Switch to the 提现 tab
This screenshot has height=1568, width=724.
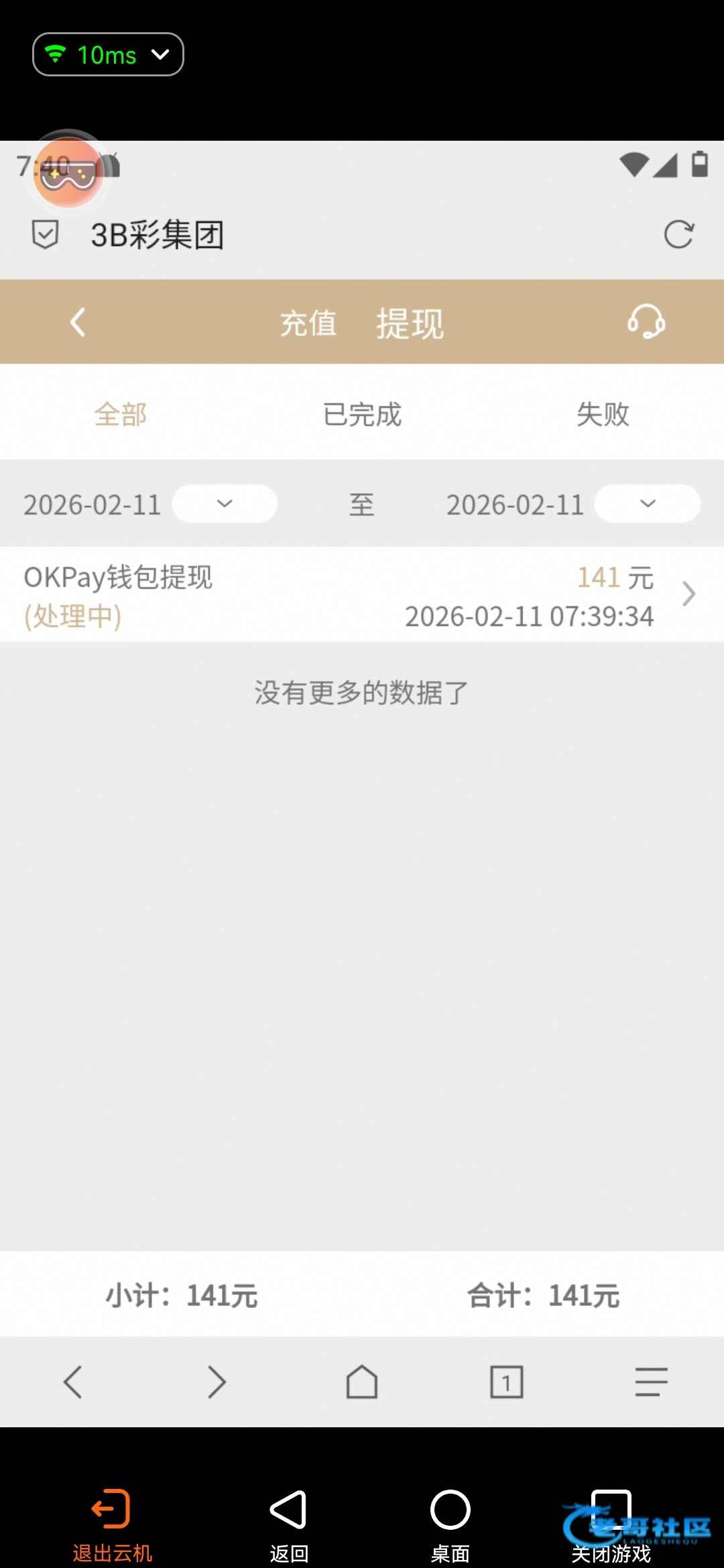(410, 324)
